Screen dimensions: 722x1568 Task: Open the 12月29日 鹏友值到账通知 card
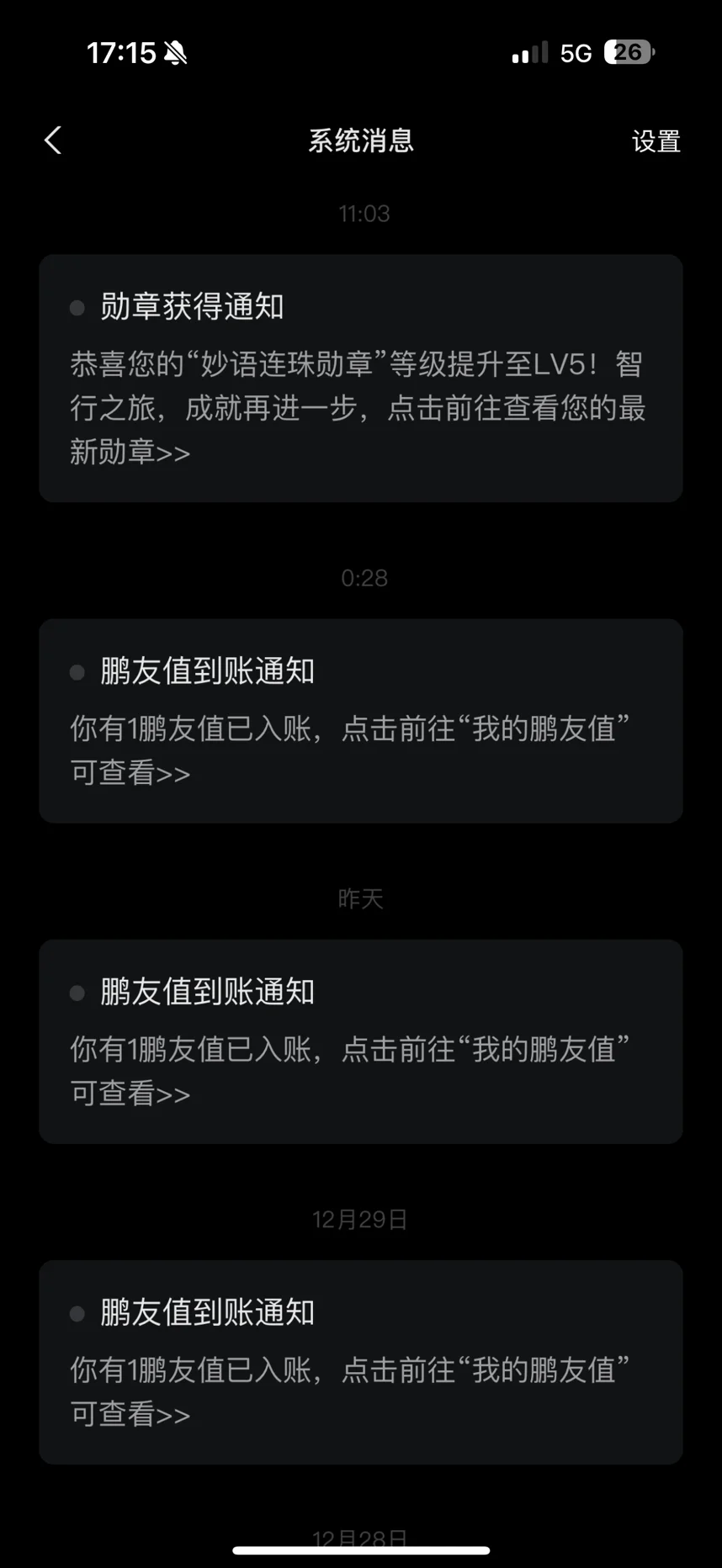tap(361, 1362)
